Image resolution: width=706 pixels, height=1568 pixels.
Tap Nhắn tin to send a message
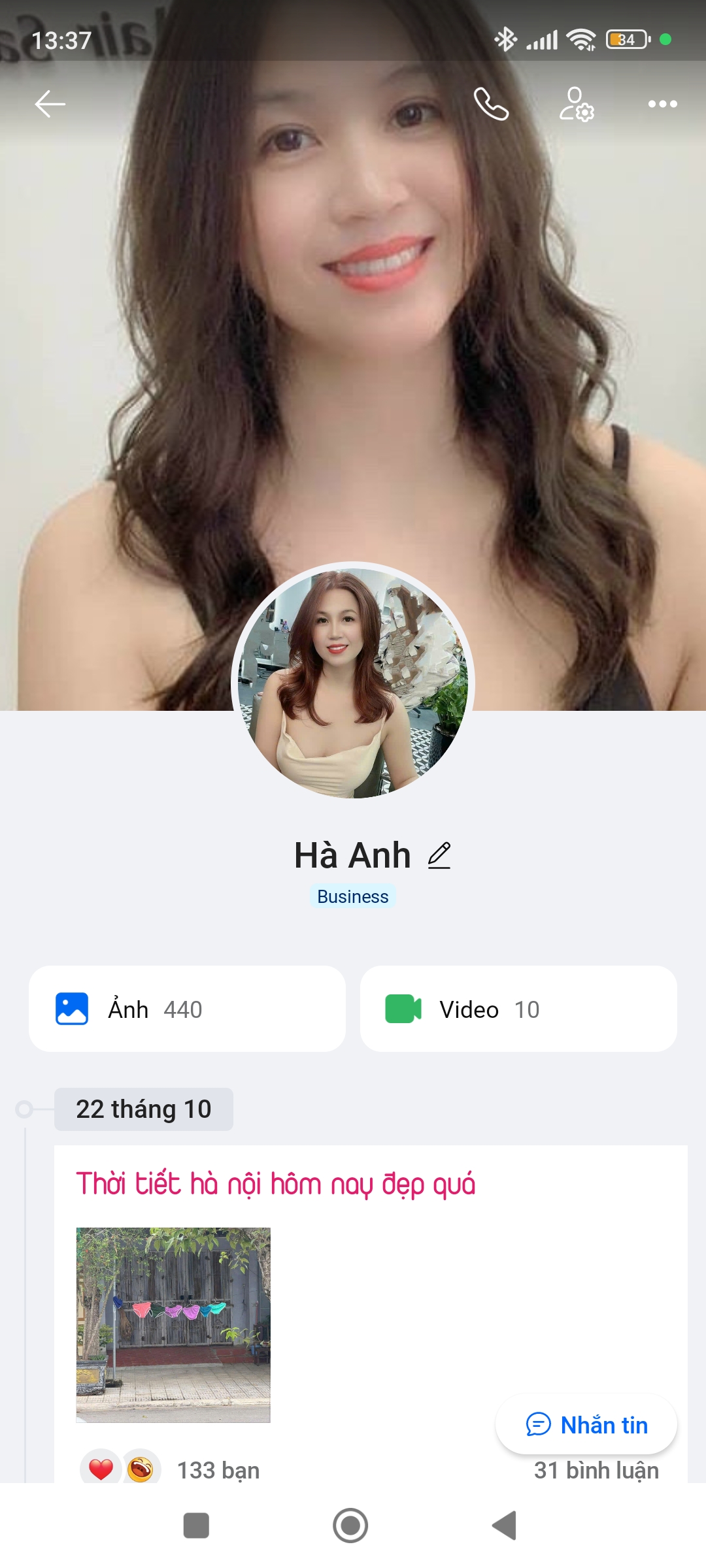pyautogui.click(x=586, y=1425)
